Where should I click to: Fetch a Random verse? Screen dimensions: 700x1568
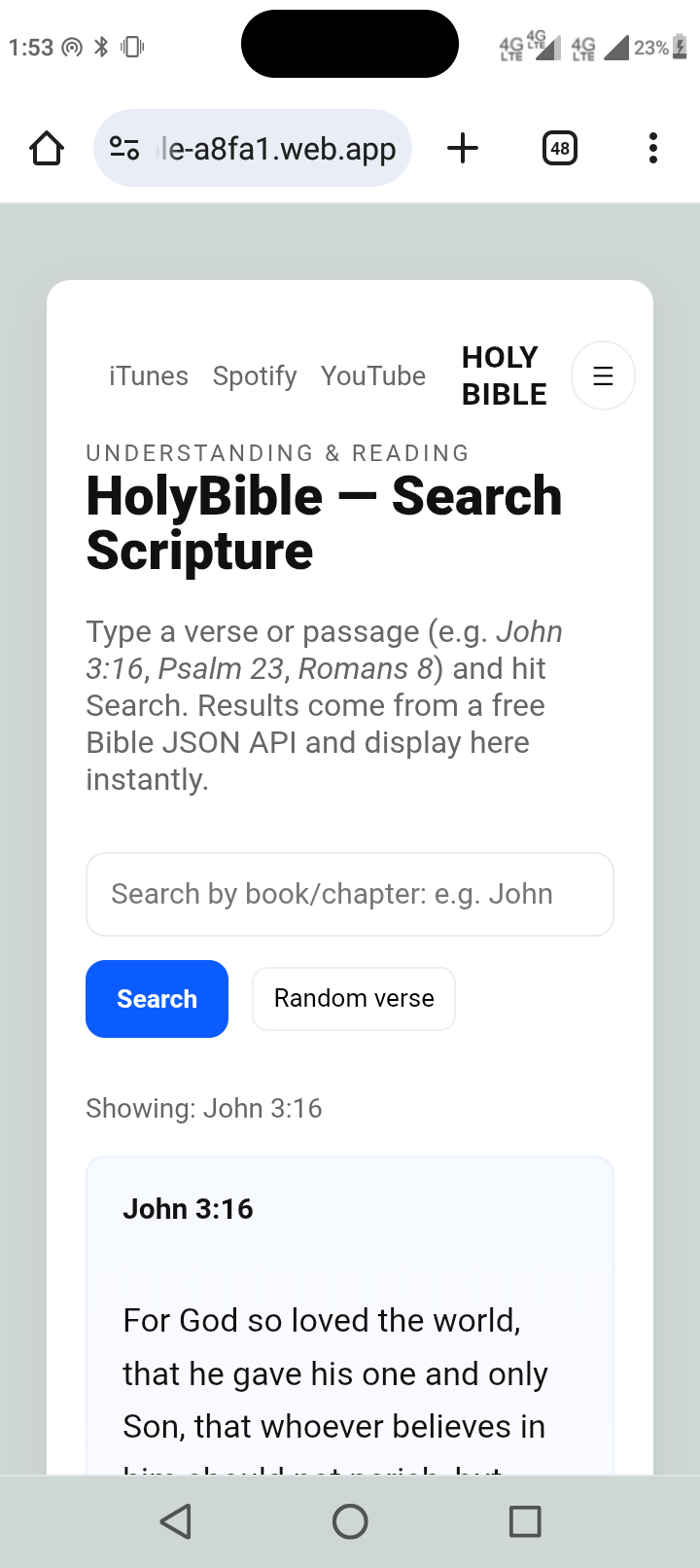353,998
